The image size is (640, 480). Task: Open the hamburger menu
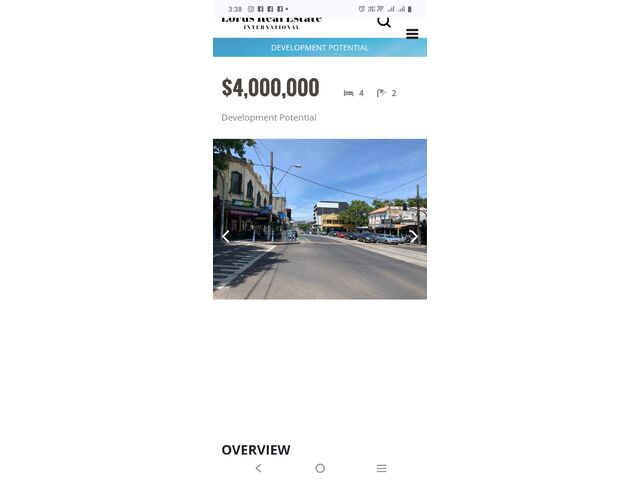pos(412,34)
